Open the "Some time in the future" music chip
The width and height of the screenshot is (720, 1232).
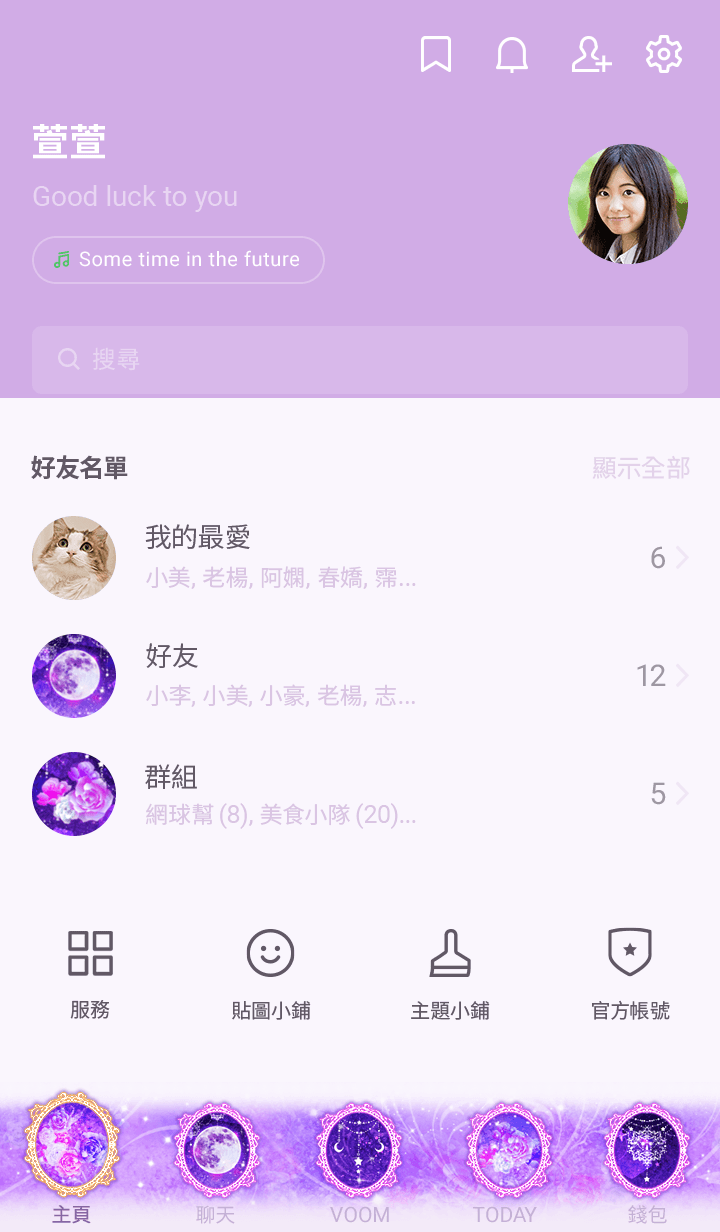tap(178, 260)
